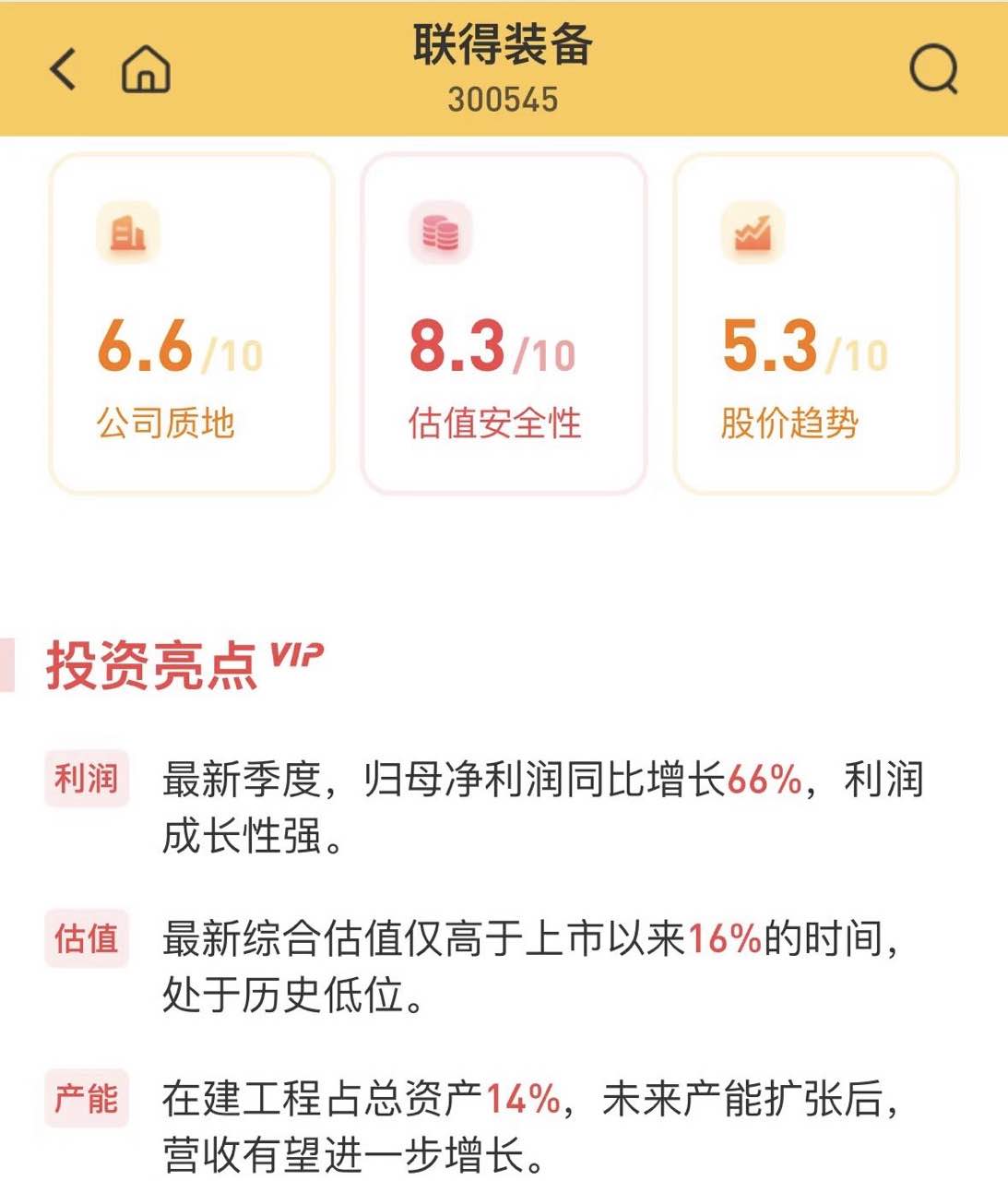
Task: Open the 股价趋势 score card
Action: (816, 324)
